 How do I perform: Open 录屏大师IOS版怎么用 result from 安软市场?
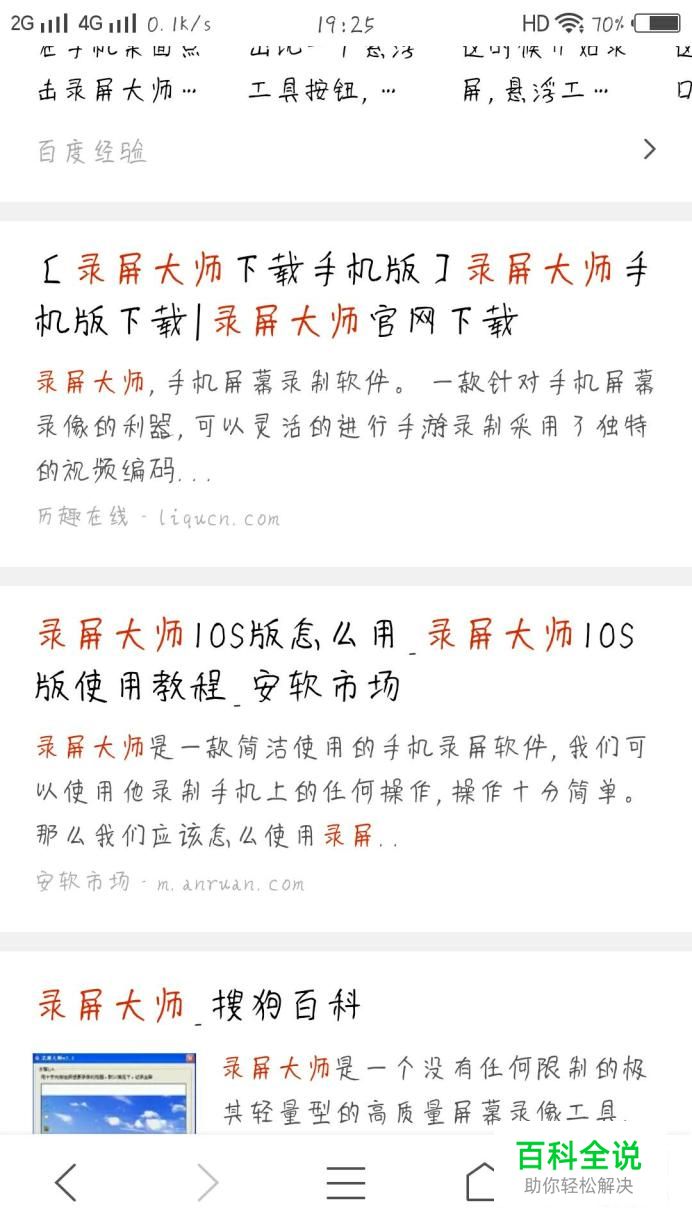click(335, 660)
